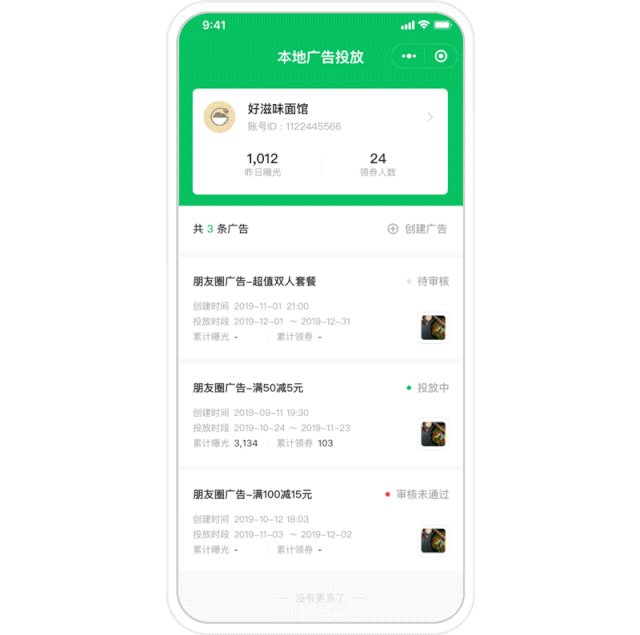Open the mini program more options menu
Viewport: 640px width, 635px height.
pyautogui.click(x=409, y=56)
